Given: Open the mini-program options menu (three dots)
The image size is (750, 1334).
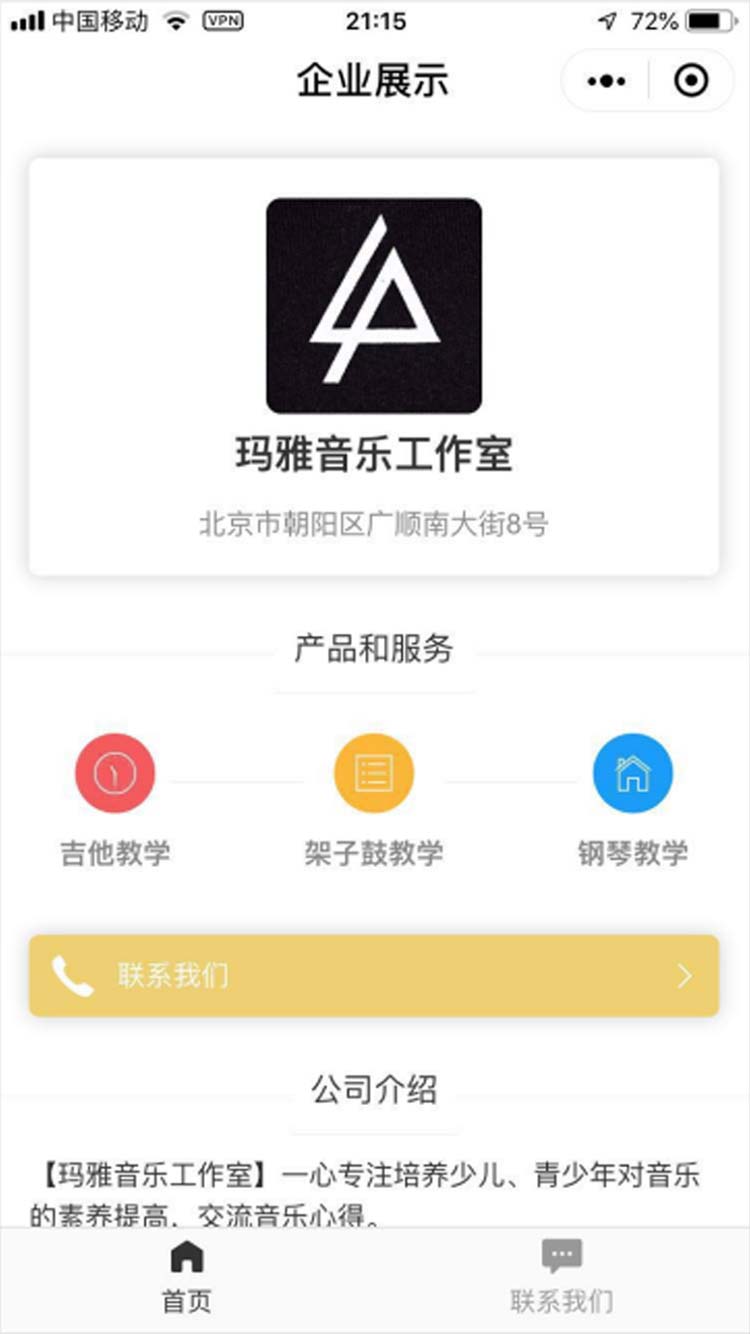Looking at the screenshot, I should (605, 80).
